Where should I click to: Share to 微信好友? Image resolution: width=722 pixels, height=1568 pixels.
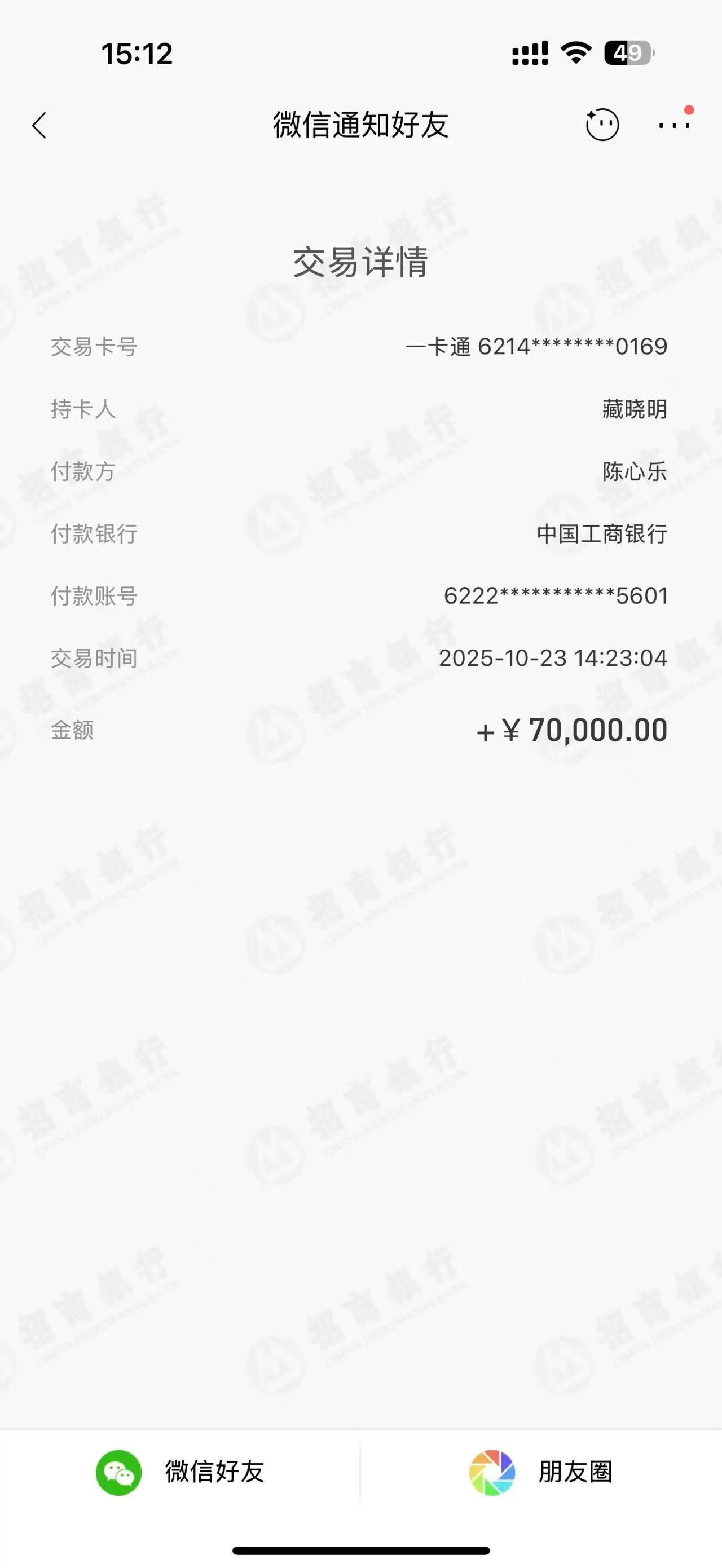click(180, 1472)
